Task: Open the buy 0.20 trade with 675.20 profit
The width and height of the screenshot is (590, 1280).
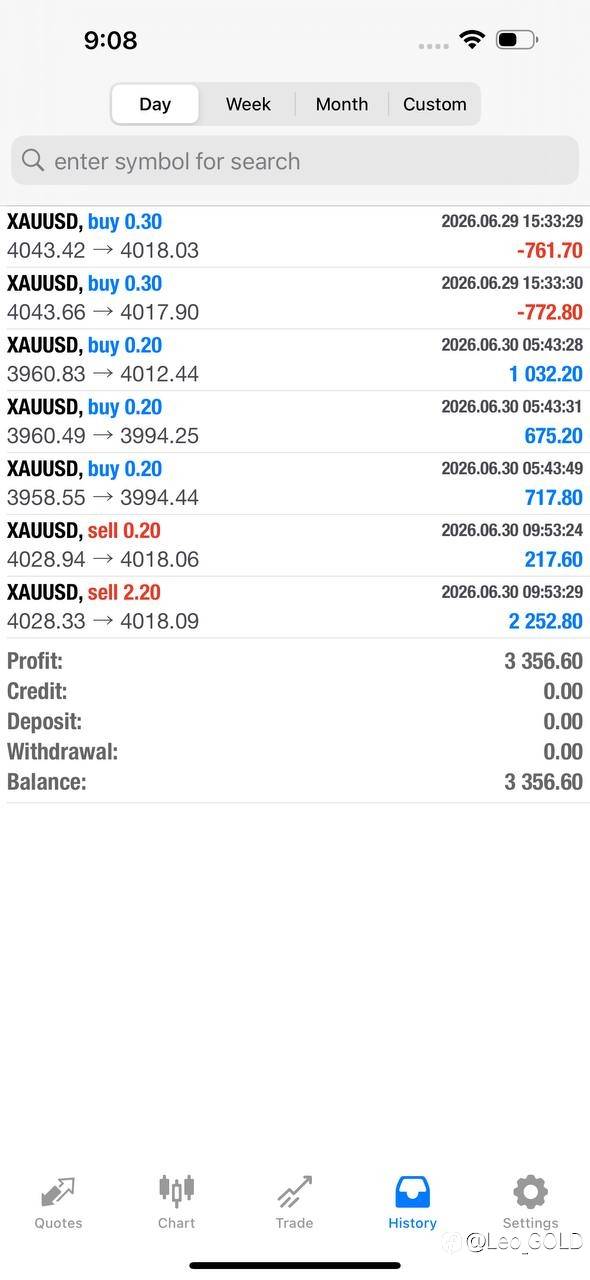Action: coord(295,422)
